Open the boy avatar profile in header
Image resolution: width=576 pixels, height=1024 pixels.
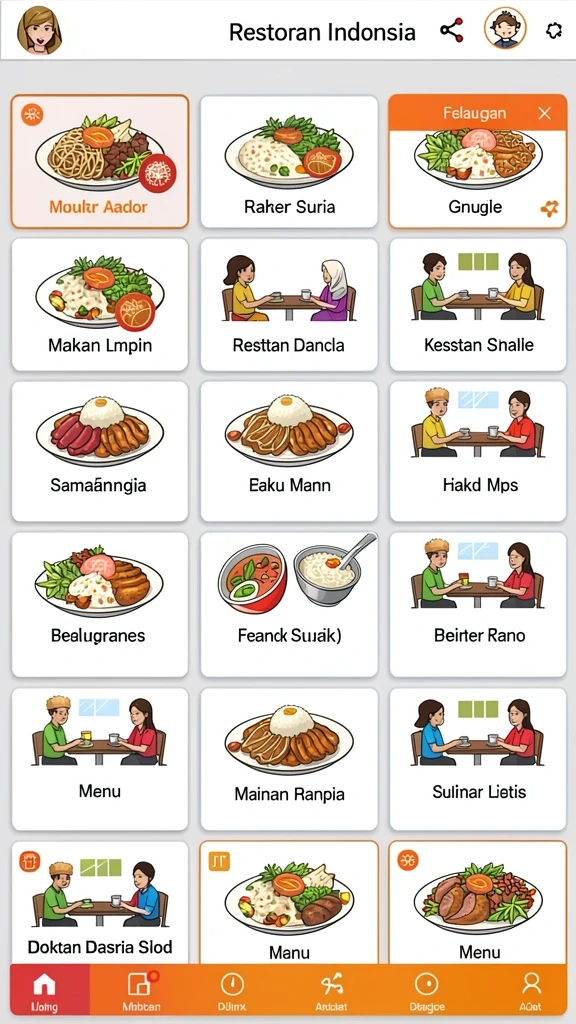pyautogui.click(x=505, y=28)
